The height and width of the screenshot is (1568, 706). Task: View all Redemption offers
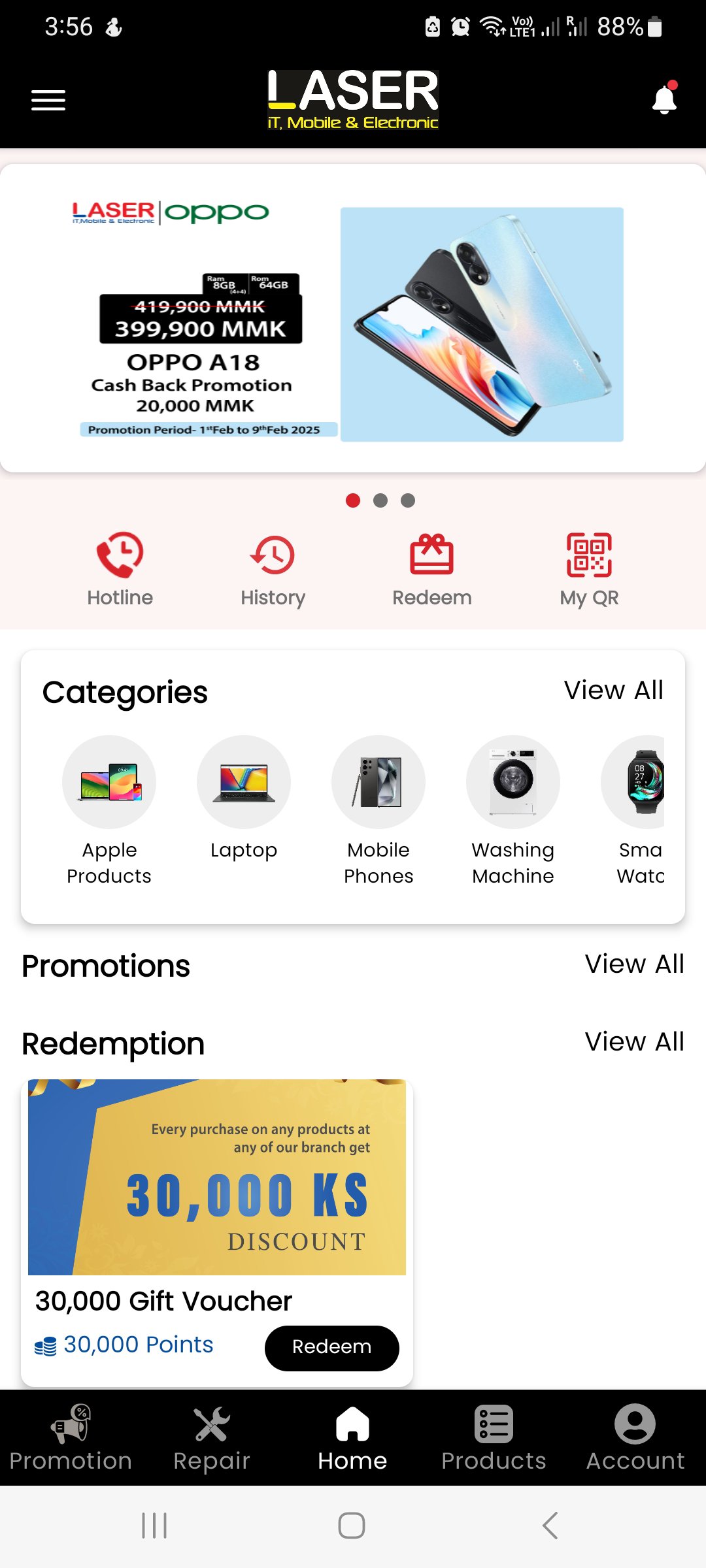pos(635,1041)
